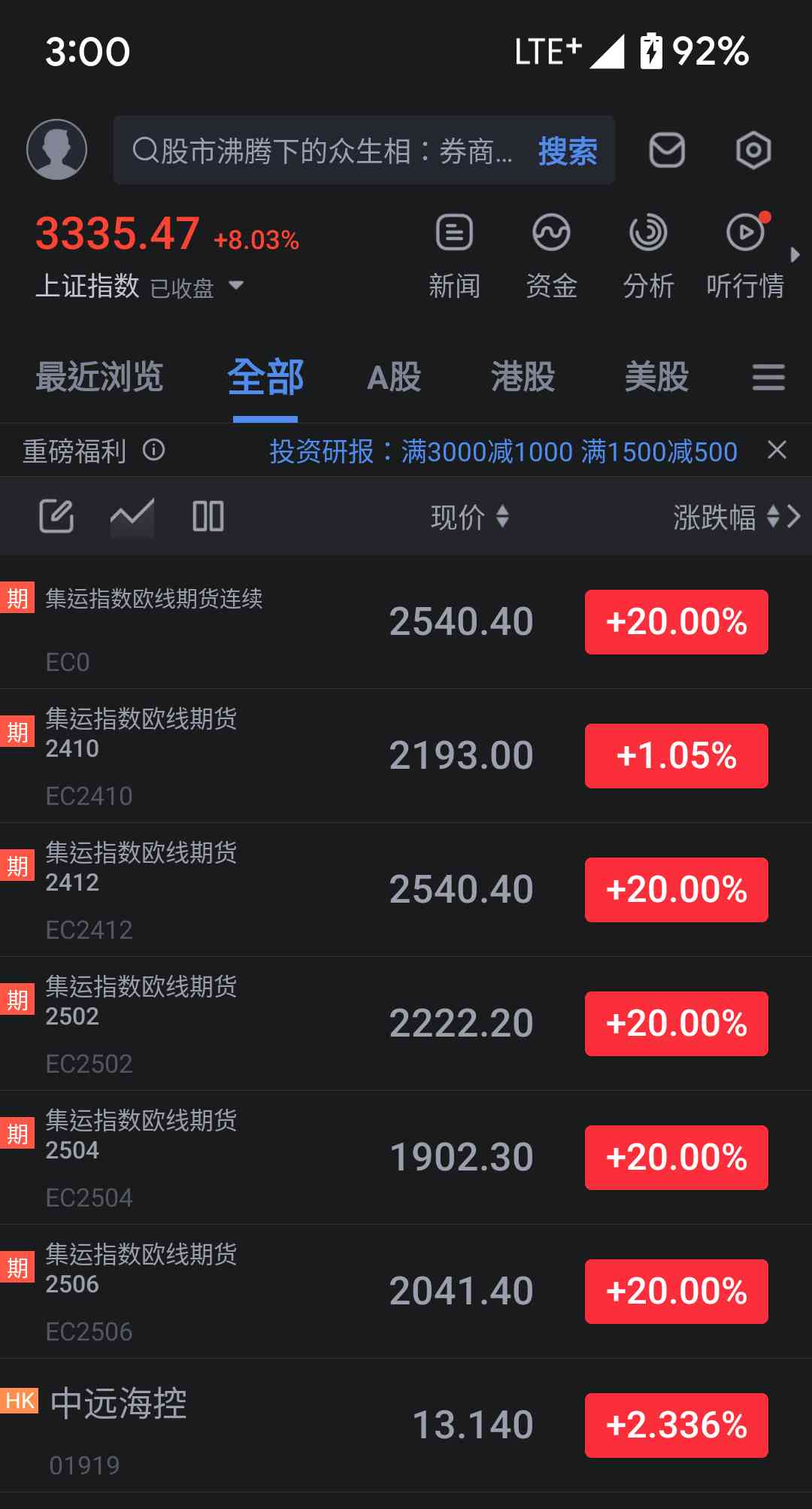Sort the list by 现价
The height and width of the screenshot is (1509, 812).
pos(470,517)
